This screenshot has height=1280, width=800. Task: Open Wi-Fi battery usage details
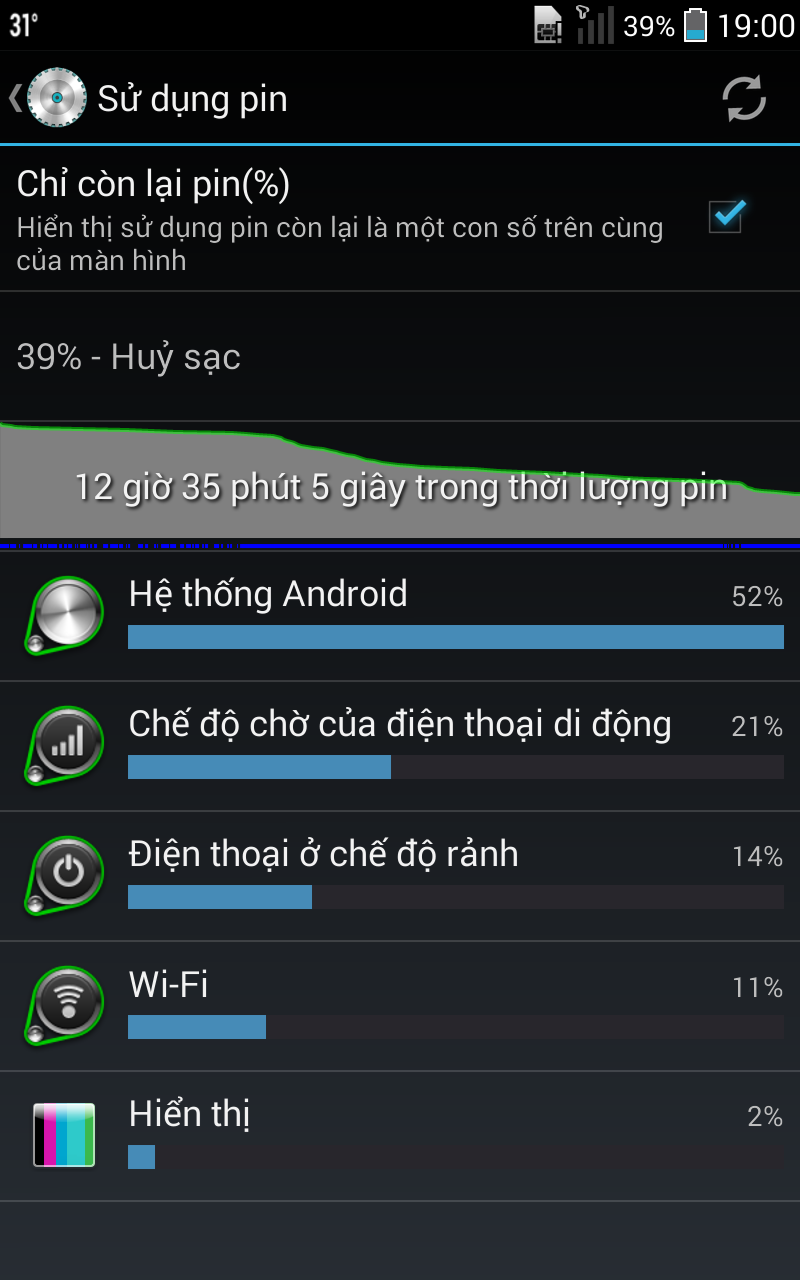tap(400, 1006)
